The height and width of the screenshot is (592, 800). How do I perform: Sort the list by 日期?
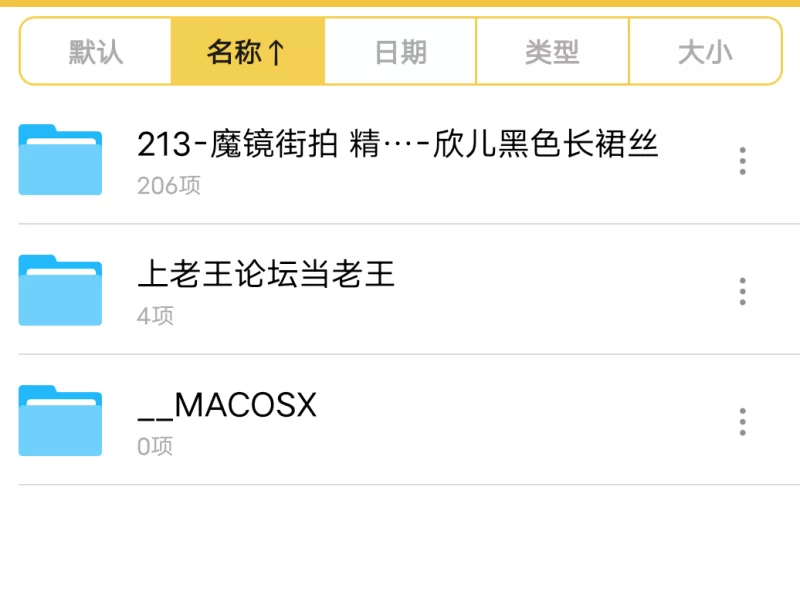click(x=400, y=52)
